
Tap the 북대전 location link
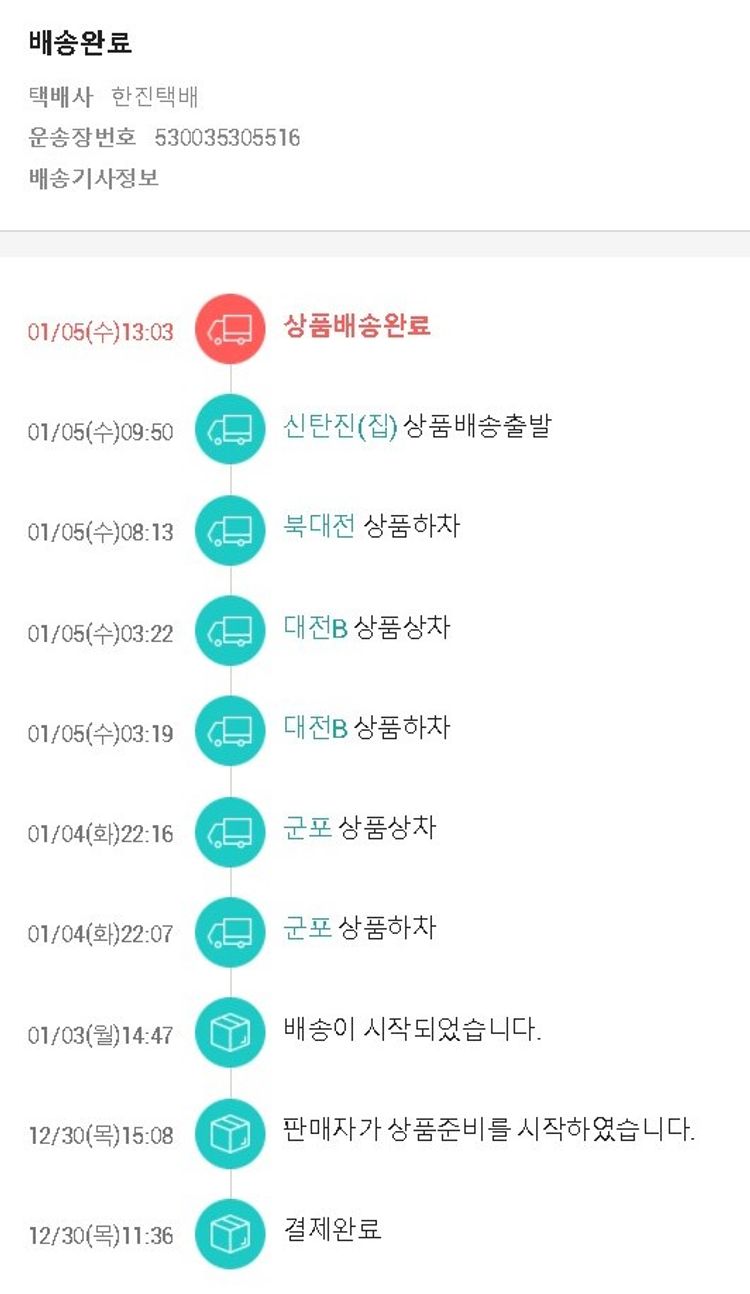(319, 527)
